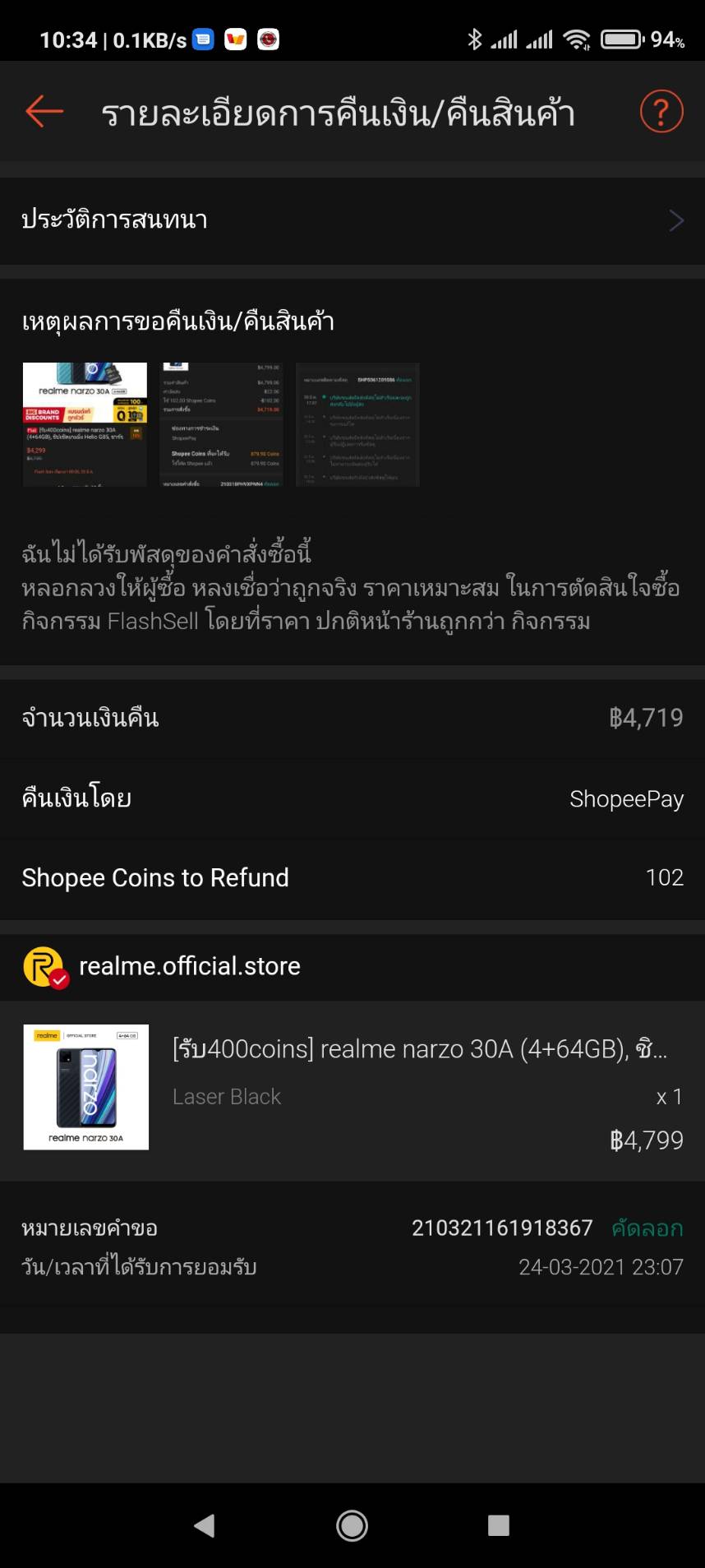Tap the system home button
This screenshot has height=1568, width=705.
[352, 1526]
